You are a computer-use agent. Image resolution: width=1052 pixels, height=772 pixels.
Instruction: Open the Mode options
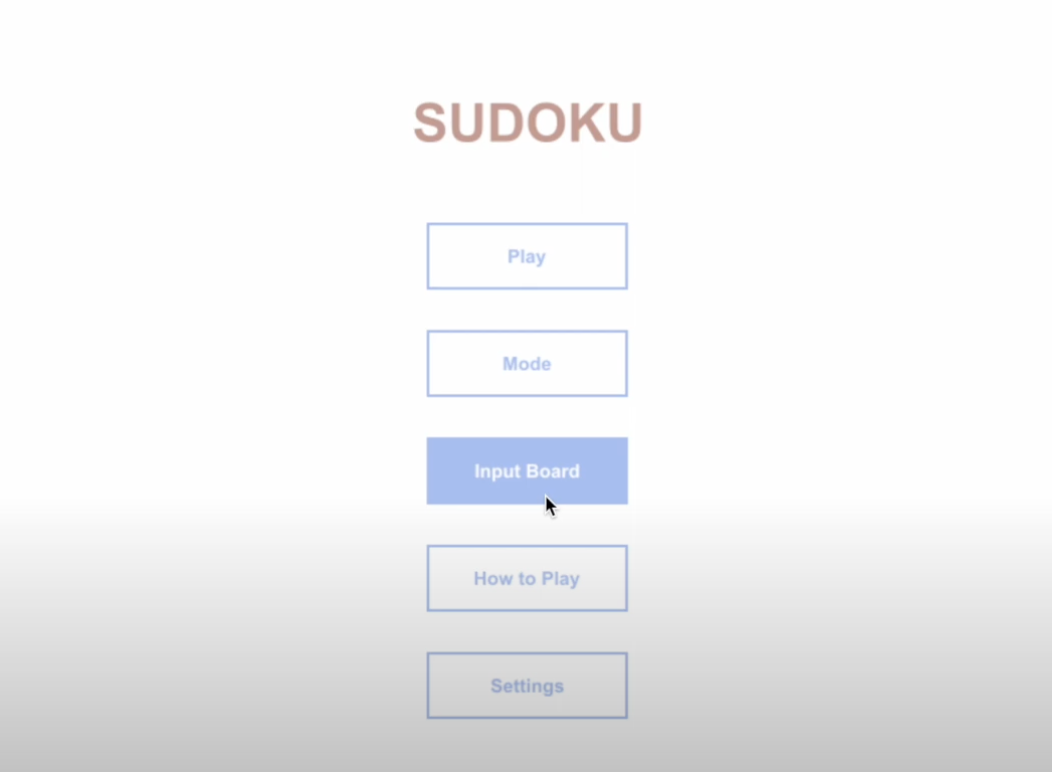527,364
